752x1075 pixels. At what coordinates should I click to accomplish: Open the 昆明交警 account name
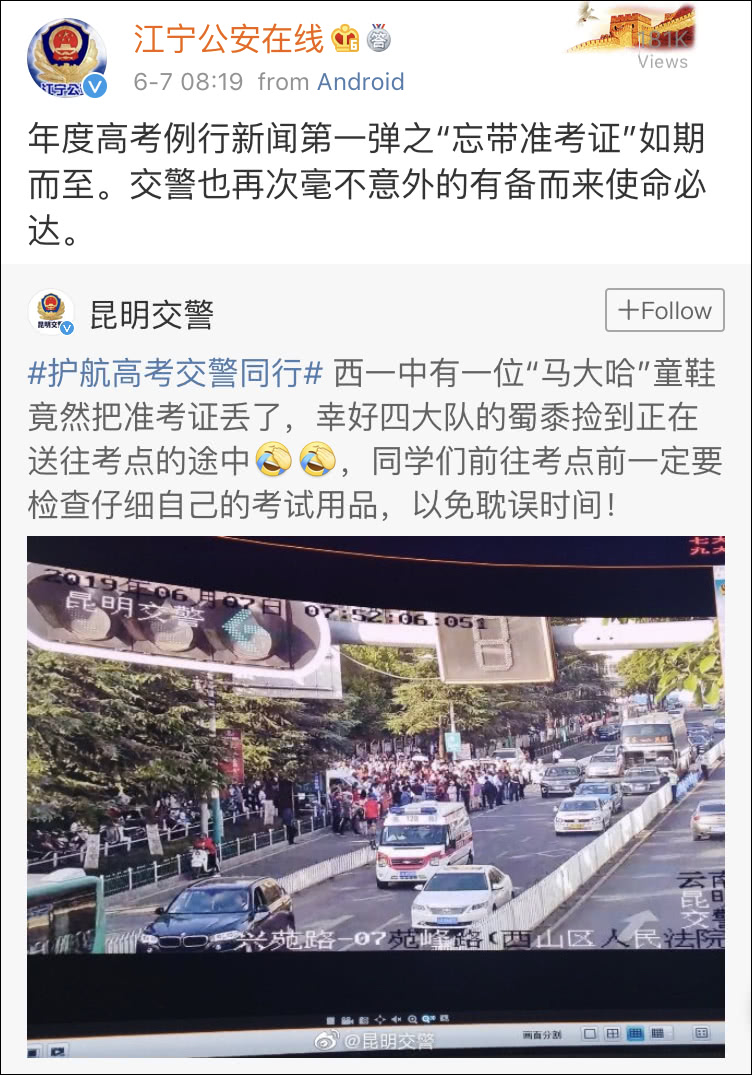[152, 314]
